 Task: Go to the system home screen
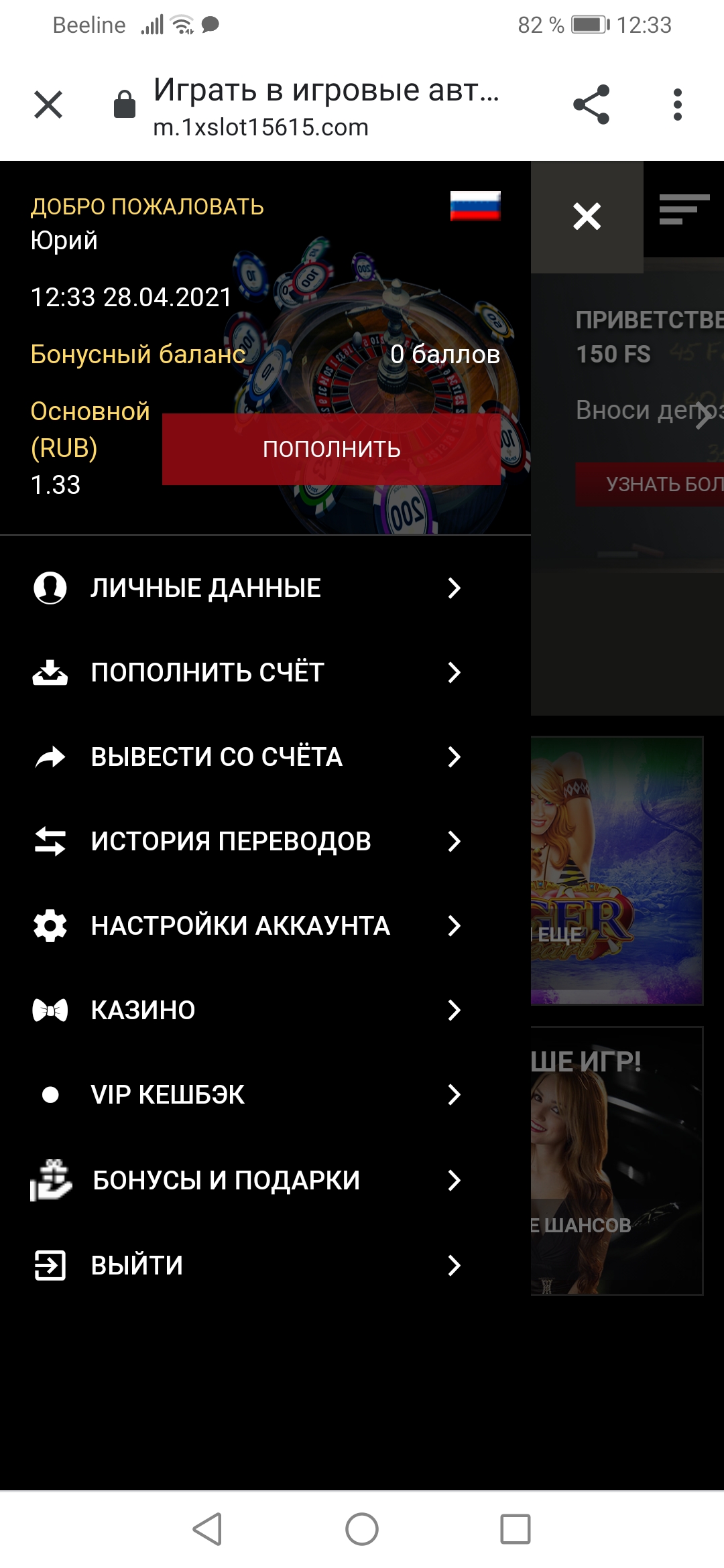[x=362, y=1529]
